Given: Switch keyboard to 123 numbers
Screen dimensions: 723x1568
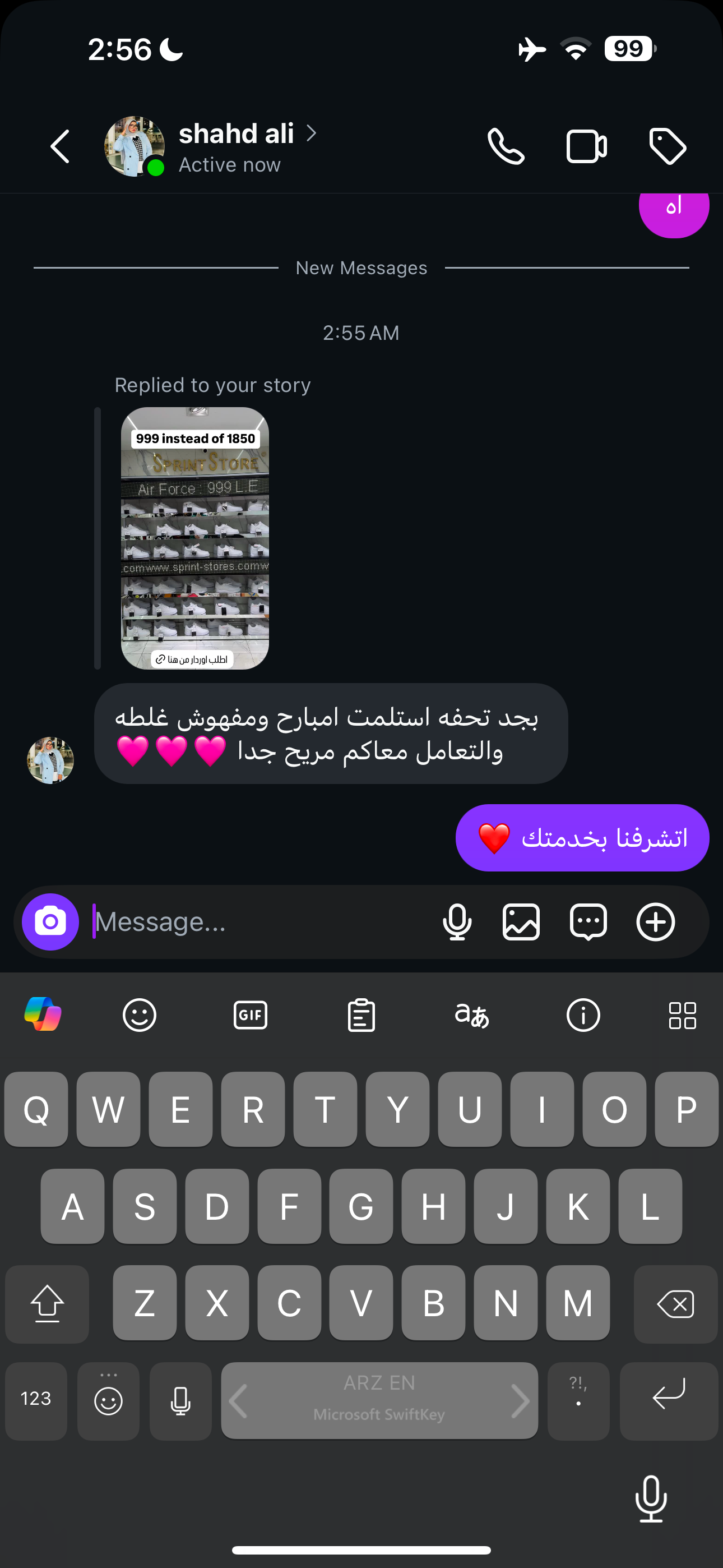Looking at the screenshot, I should 36,1398.
